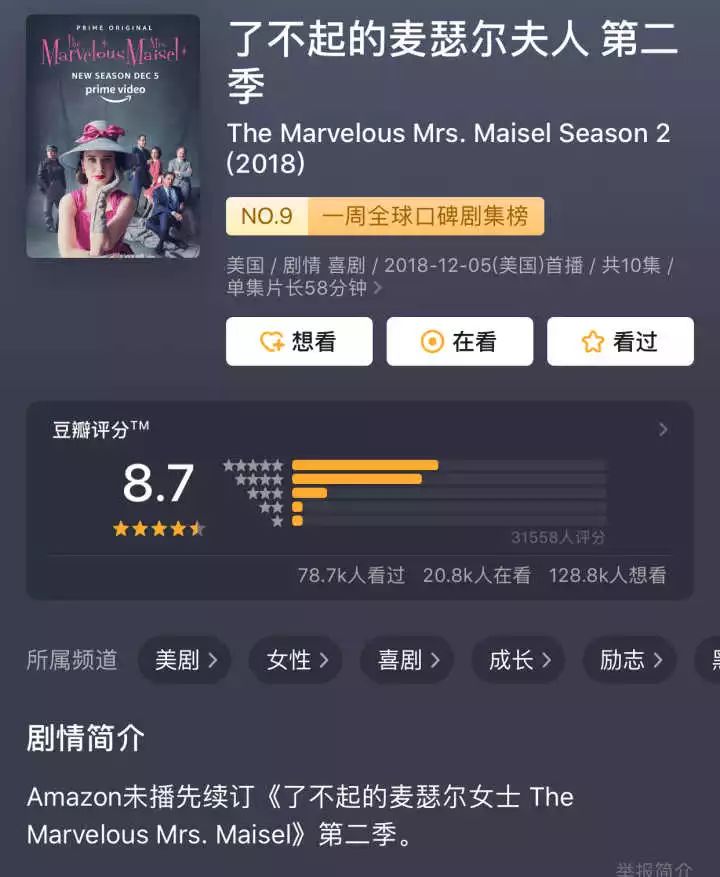Open the 美剧 channel chip
The width and height of the screenshot is (720, 877).
coord(185,660)
